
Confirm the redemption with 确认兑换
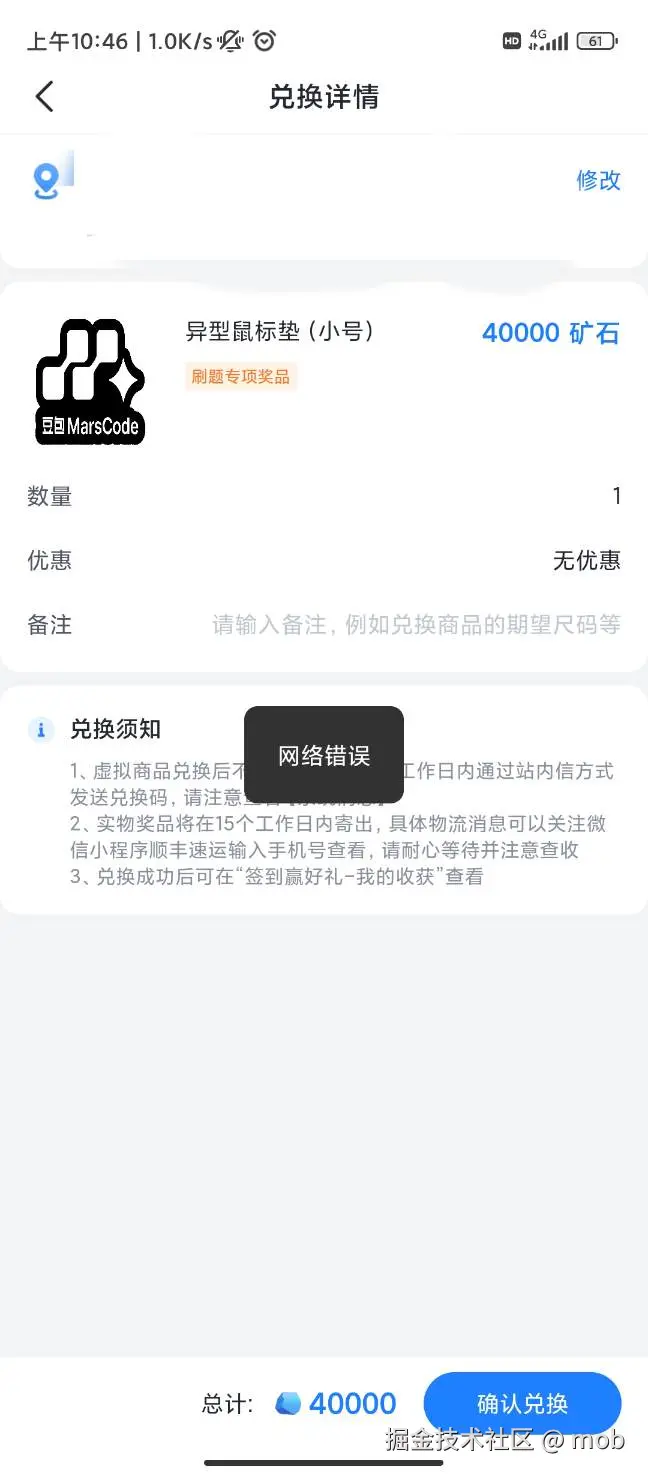522,1403
